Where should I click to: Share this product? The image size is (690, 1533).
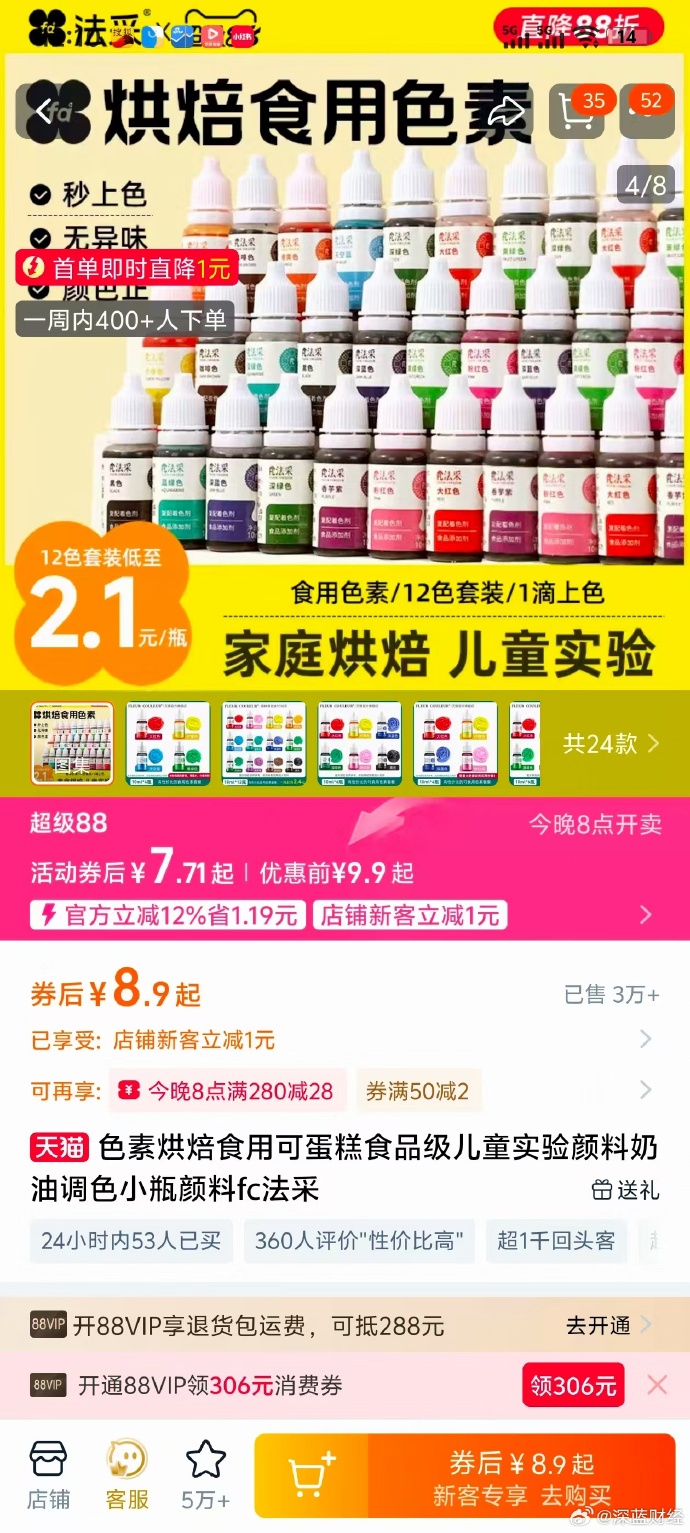(507, 111)
